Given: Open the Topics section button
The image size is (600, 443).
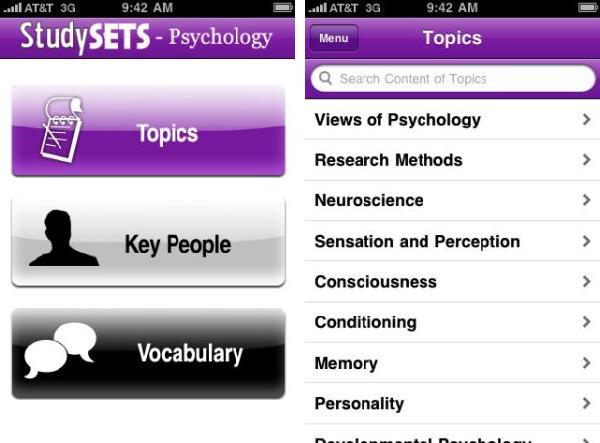Looking at the screenshot, I should point(148,133).
